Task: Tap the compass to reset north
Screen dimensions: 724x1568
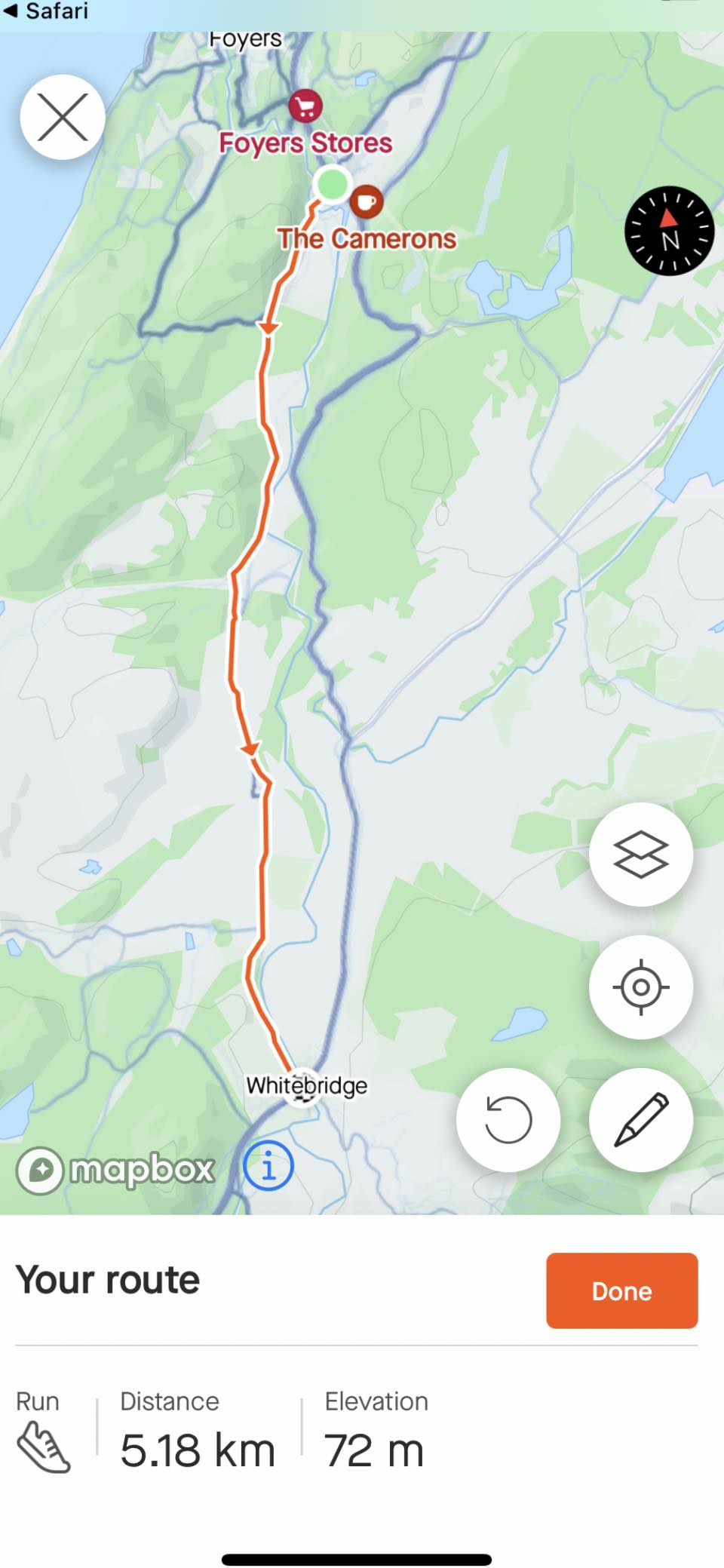Action: tap(668, 231)
